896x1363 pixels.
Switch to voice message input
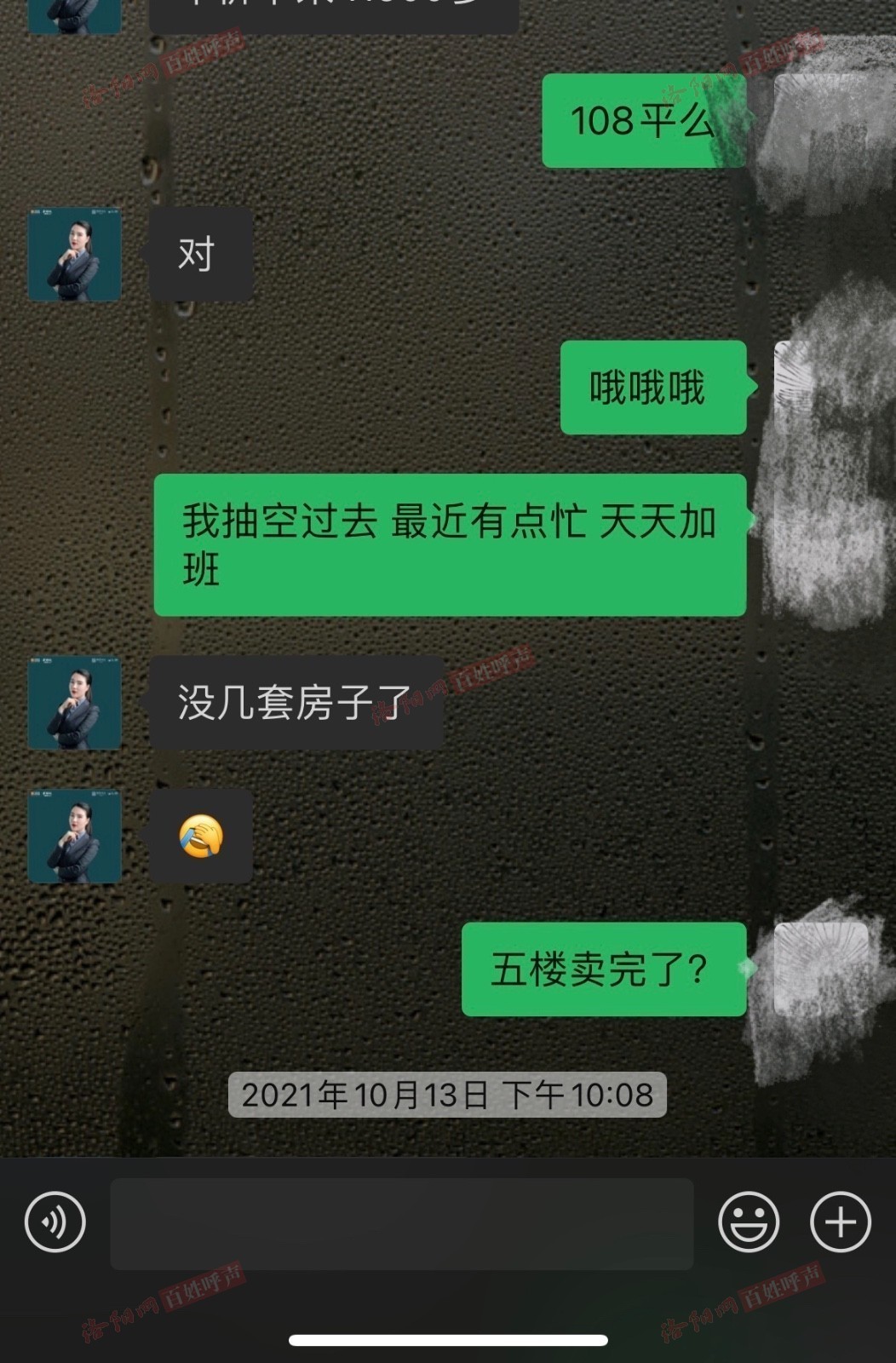tap(55, 1222)
